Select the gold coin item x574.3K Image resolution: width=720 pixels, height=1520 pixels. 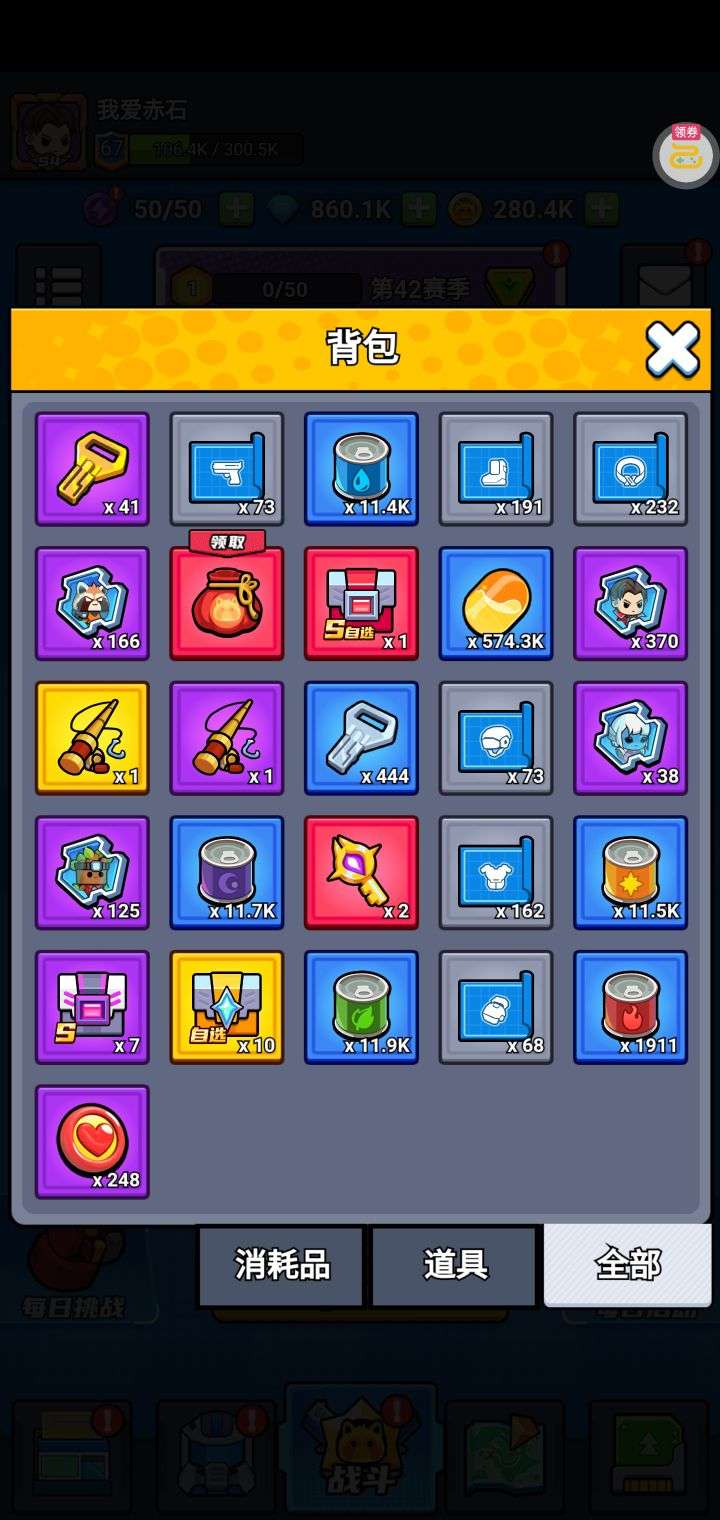(x=496, y=603)
